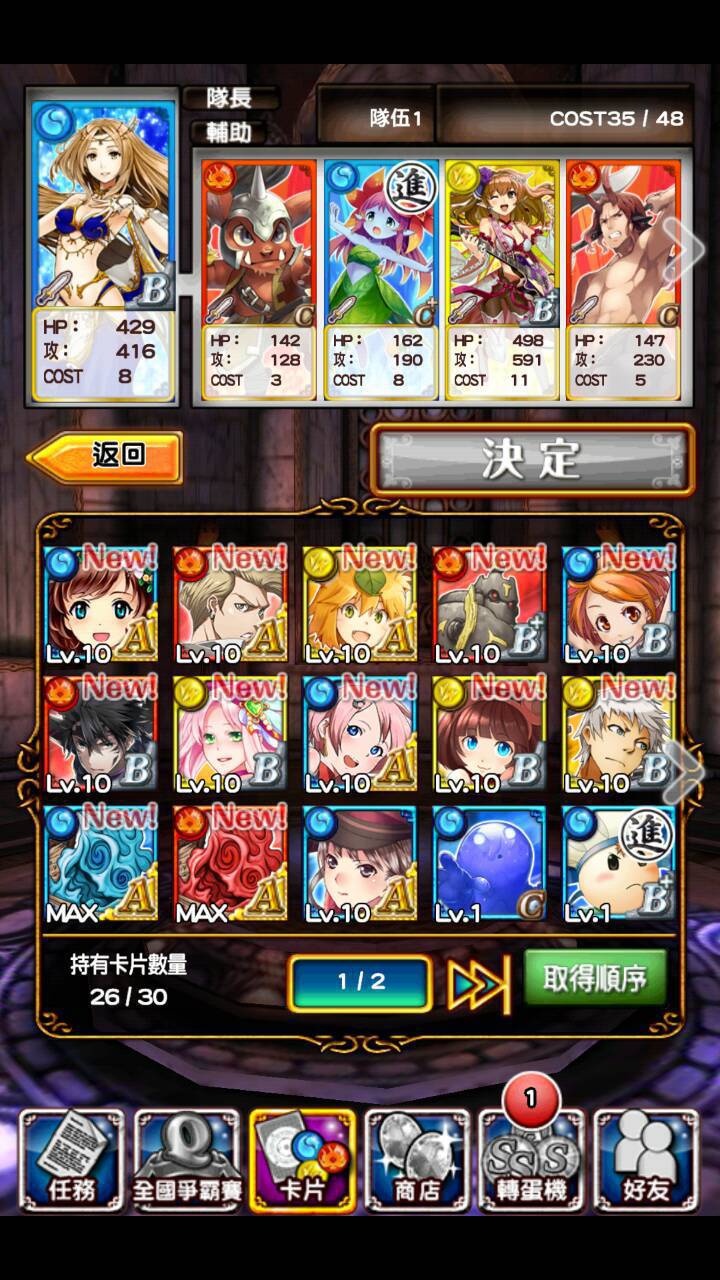Open the 全國爭霸賽 tournament tab
The image size is (720, 1280).
187,1160
